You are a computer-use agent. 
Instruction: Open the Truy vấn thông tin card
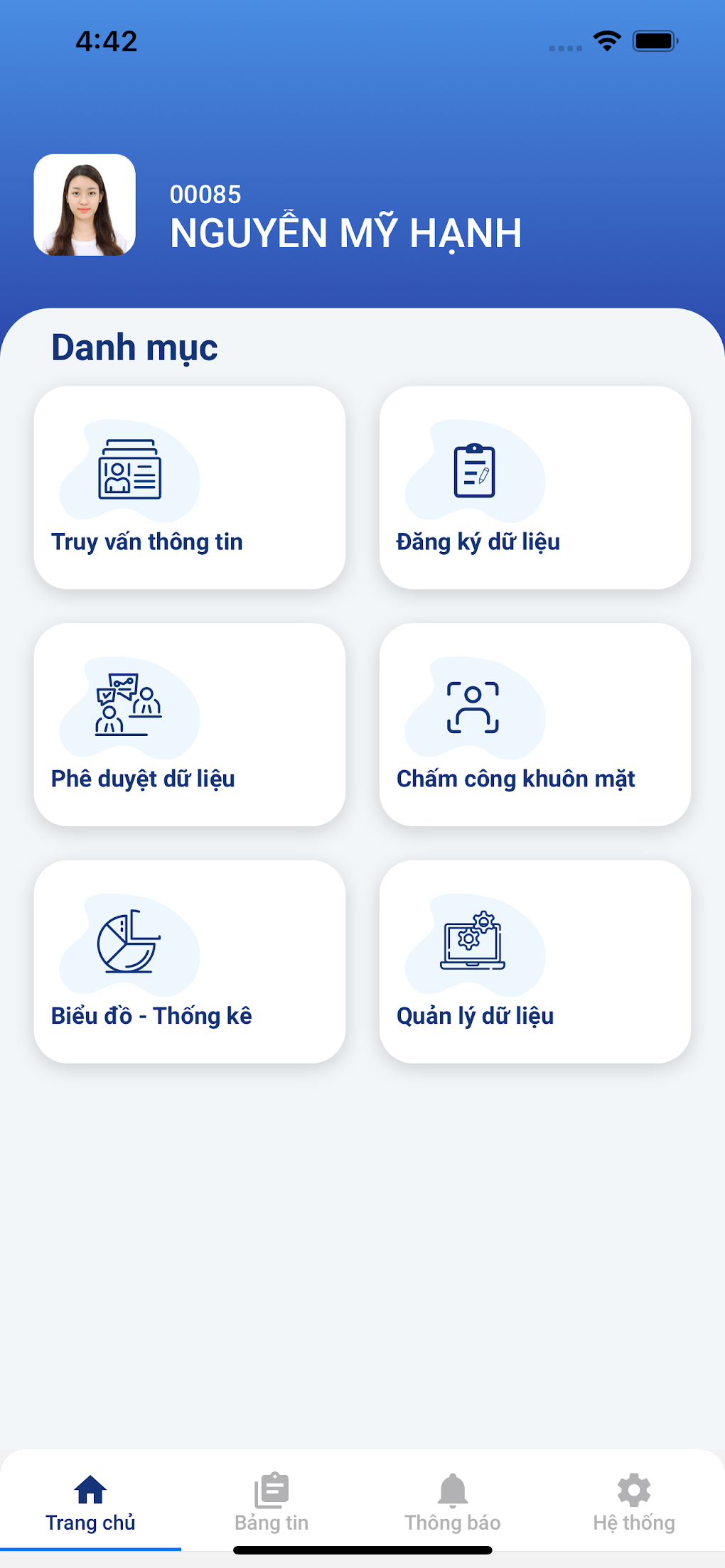pos(190,487)
